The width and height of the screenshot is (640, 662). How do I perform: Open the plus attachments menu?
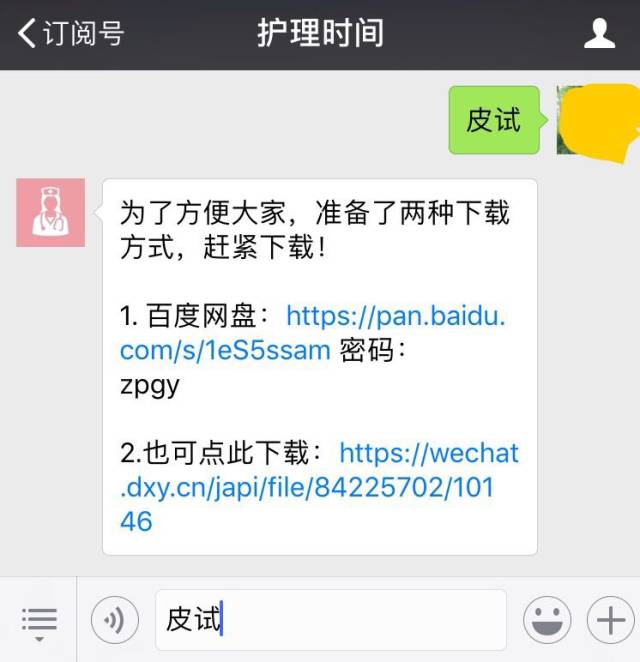pyautogui.click(x=610, y=620)
